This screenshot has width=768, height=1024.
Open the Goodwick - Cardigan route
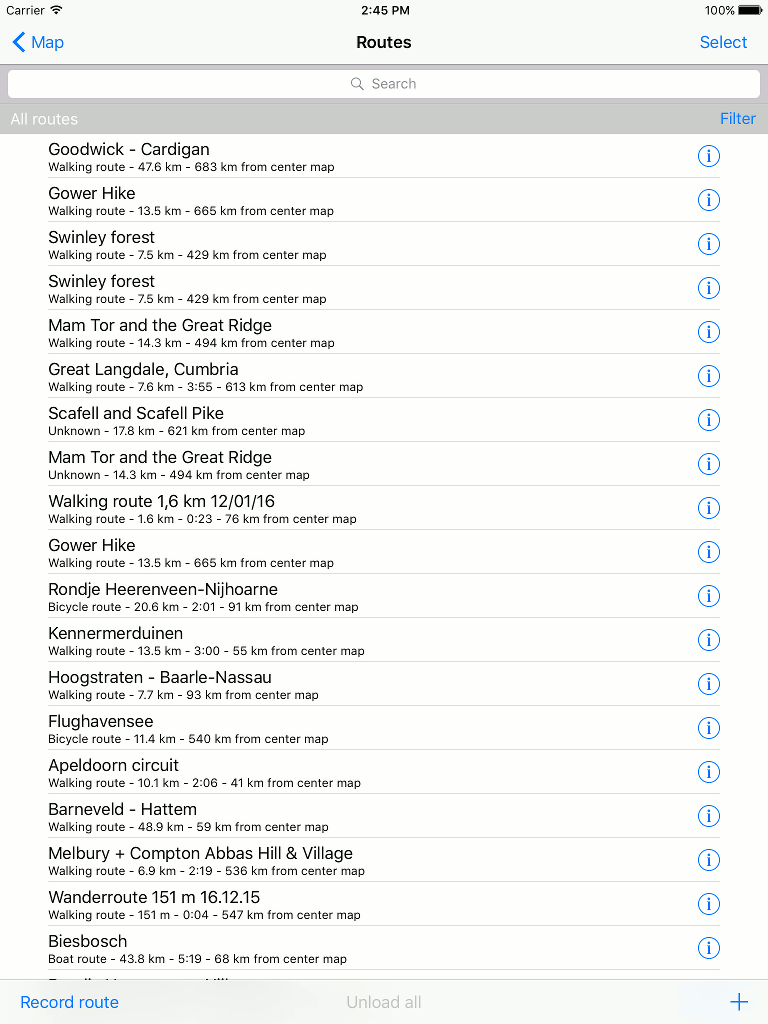click(x=300, y=157)
